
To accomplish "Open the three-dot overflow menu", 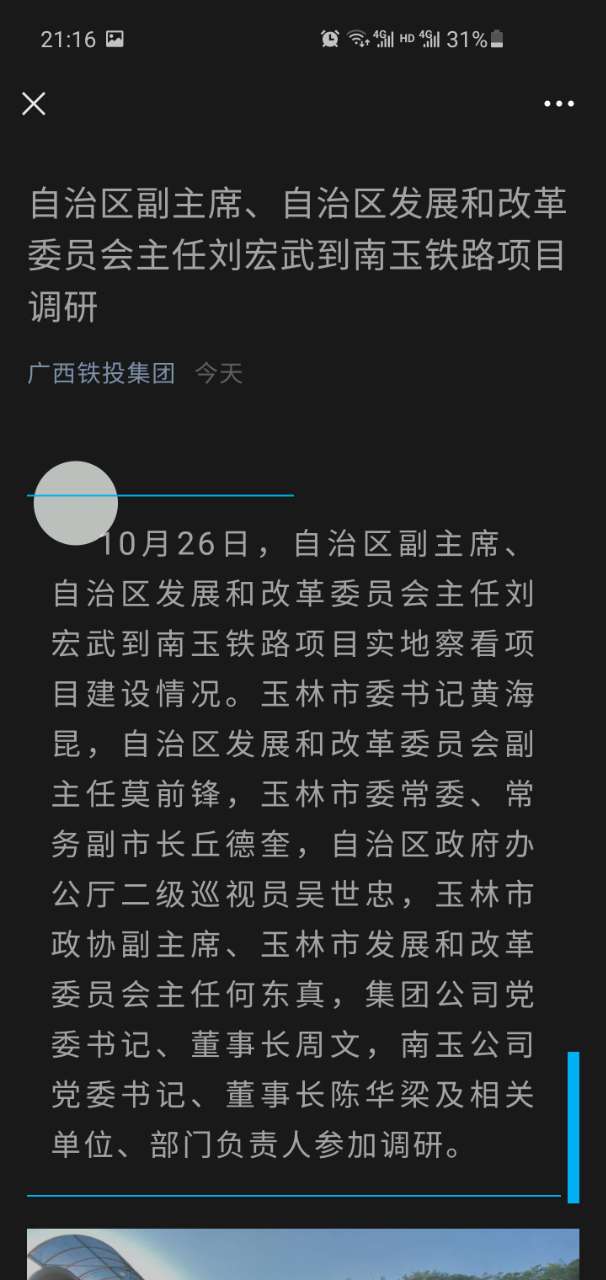I will click(x=559, y=103).
